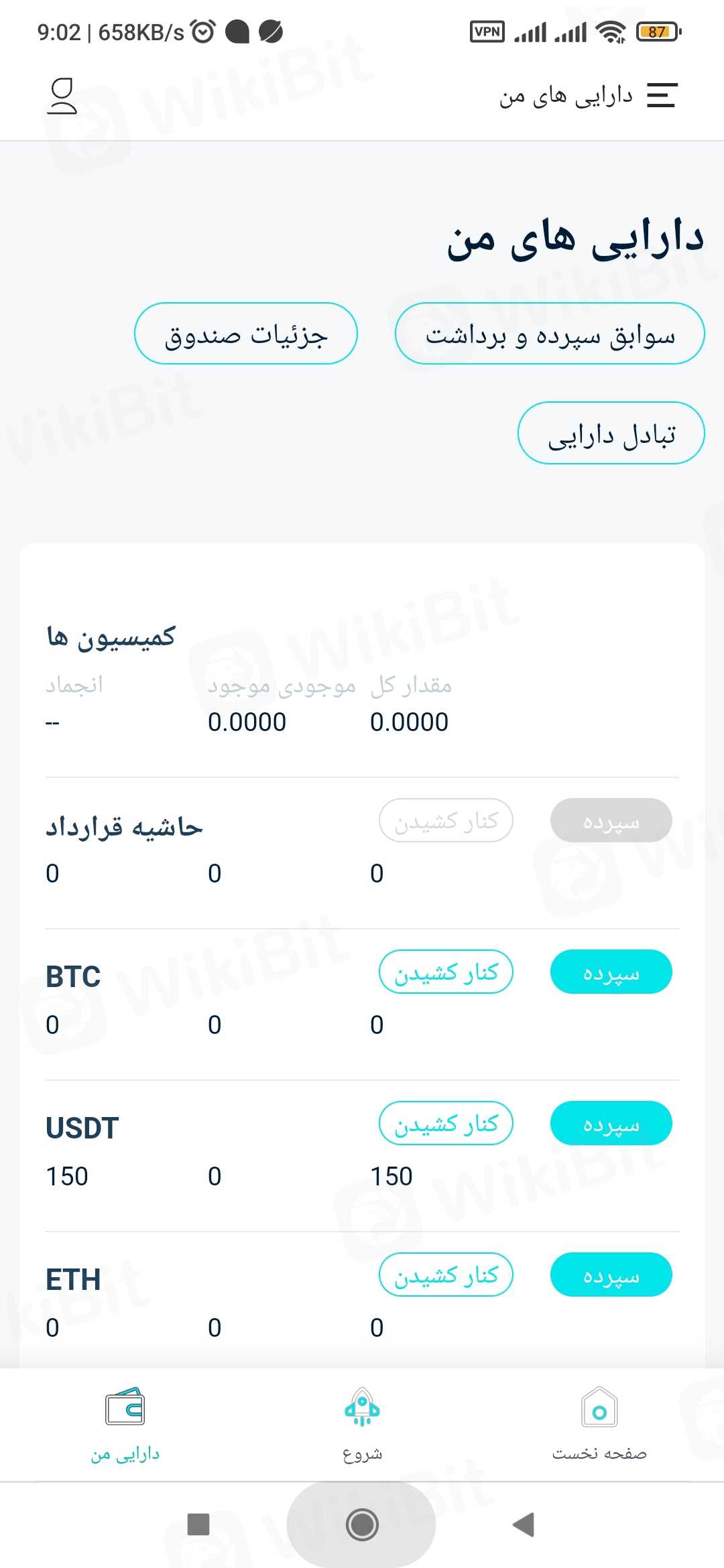
Task: Withdraw USDT via کنار کشیدن
Action: point(446,1123)
